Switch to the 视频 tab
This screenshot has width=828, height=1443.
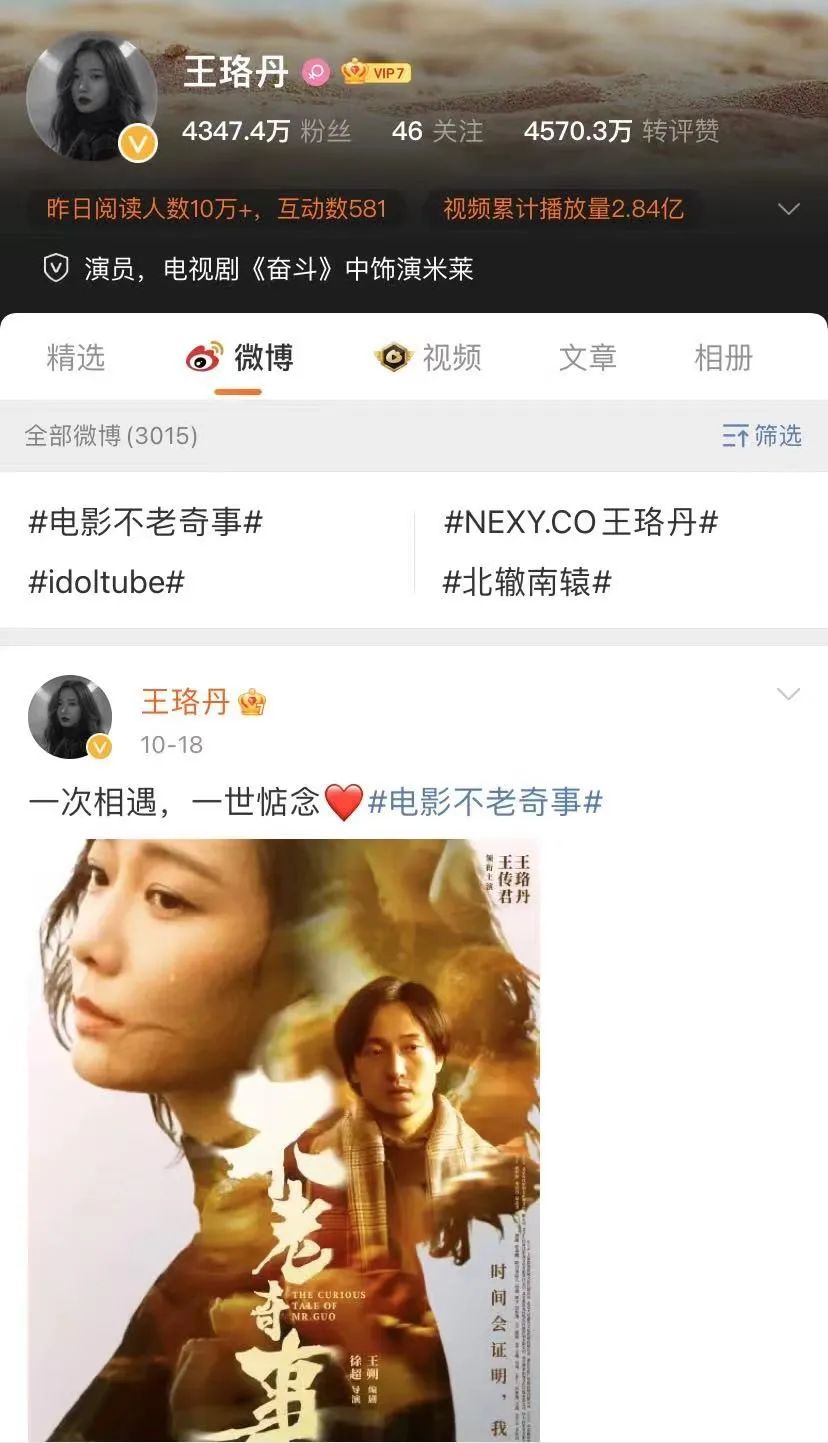[x=428, y=358]
